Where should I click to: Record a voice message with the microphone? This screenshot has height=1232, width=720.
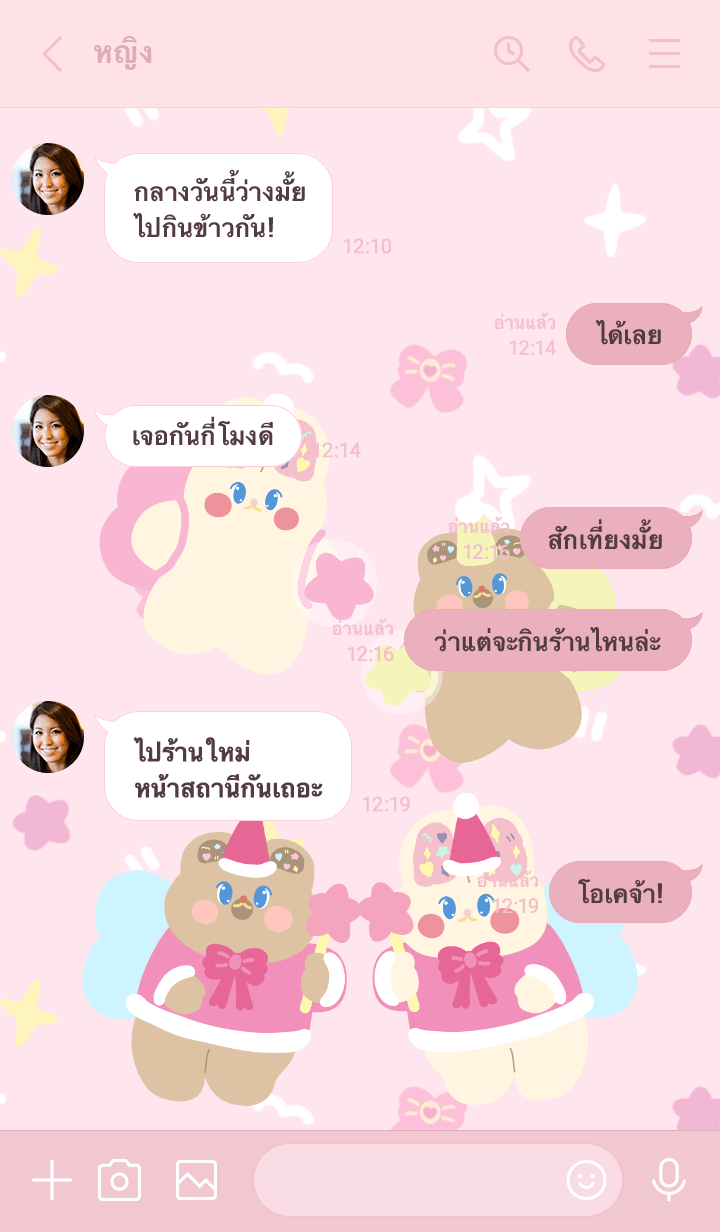coord(668,1181)
